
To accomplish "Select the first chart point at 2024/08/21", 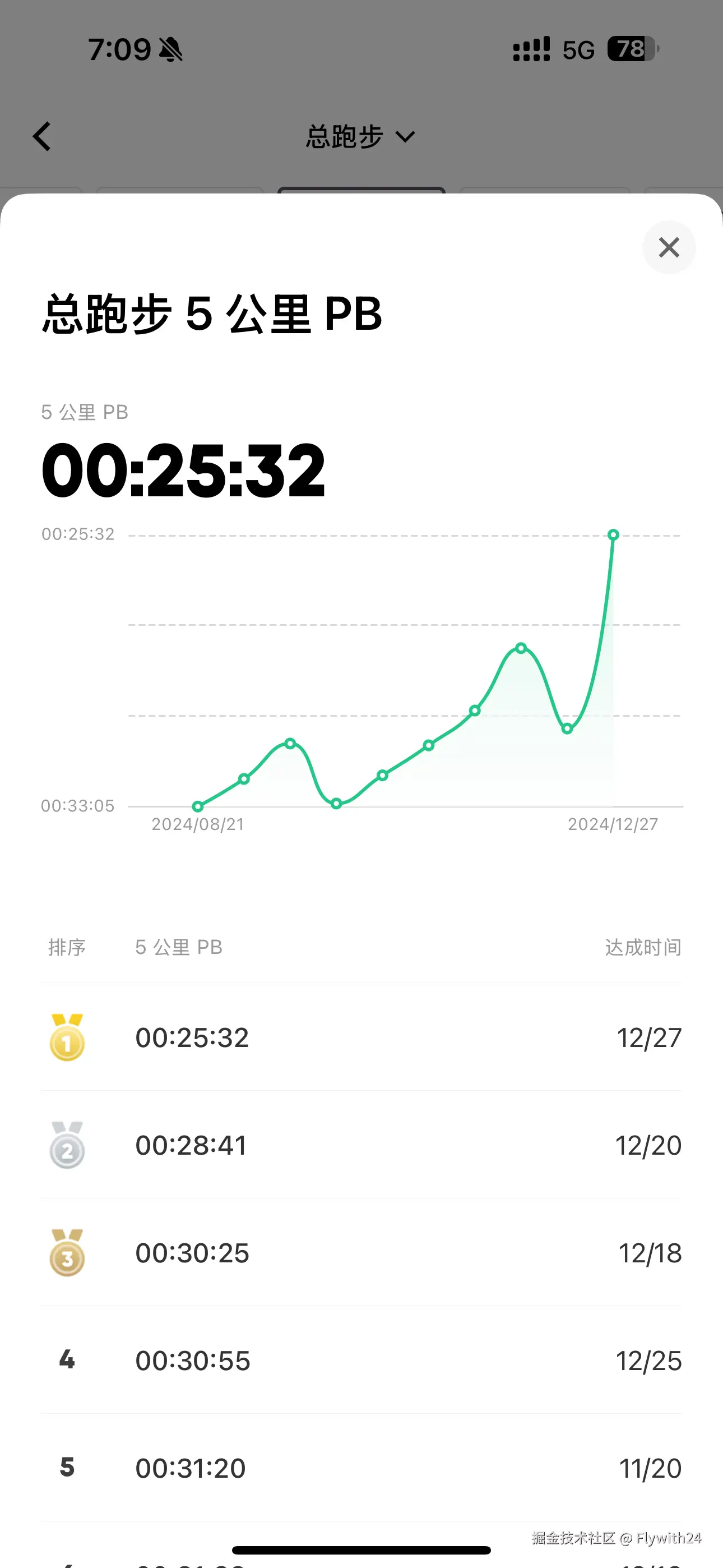I will [198, 806].
